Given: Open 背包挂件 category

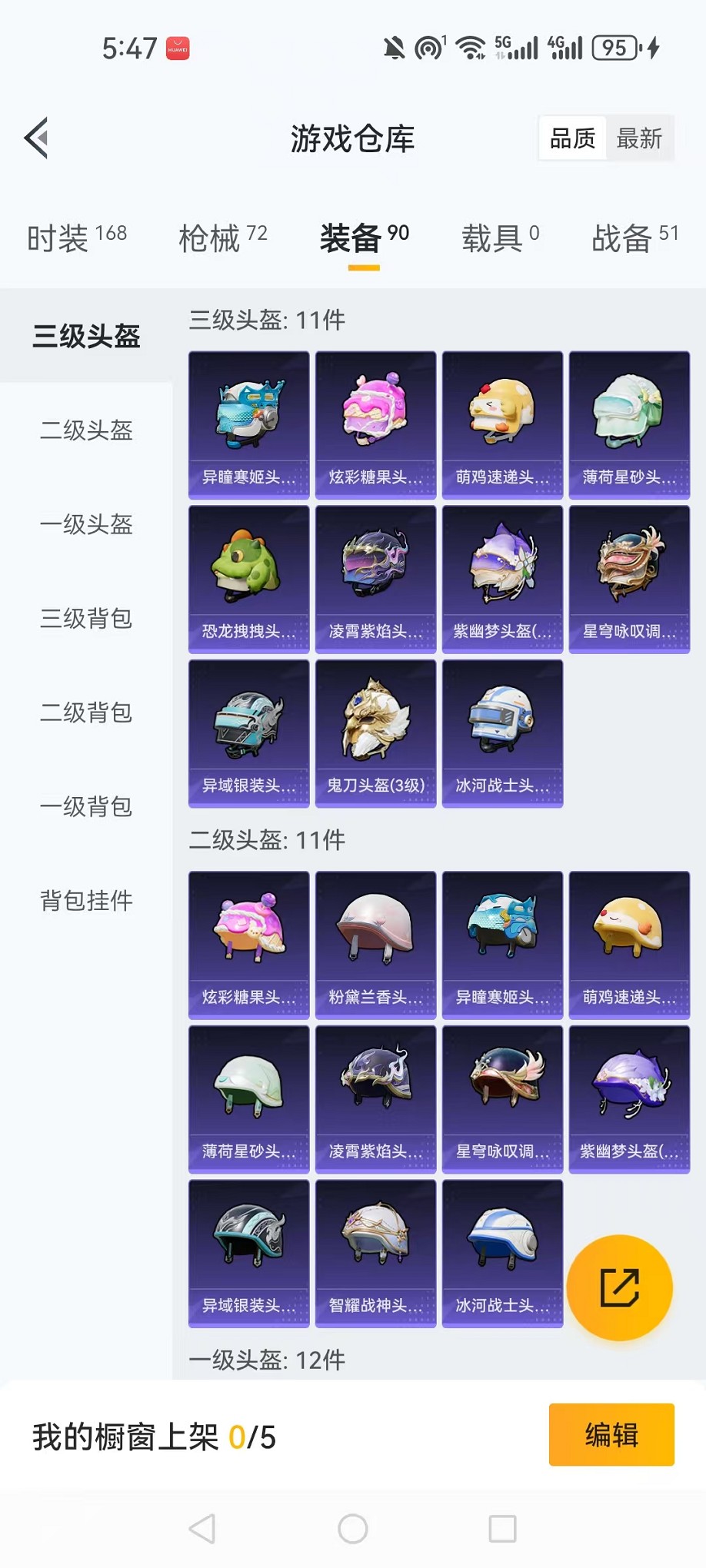Looking at the screenshot, I should coord(86,900).
